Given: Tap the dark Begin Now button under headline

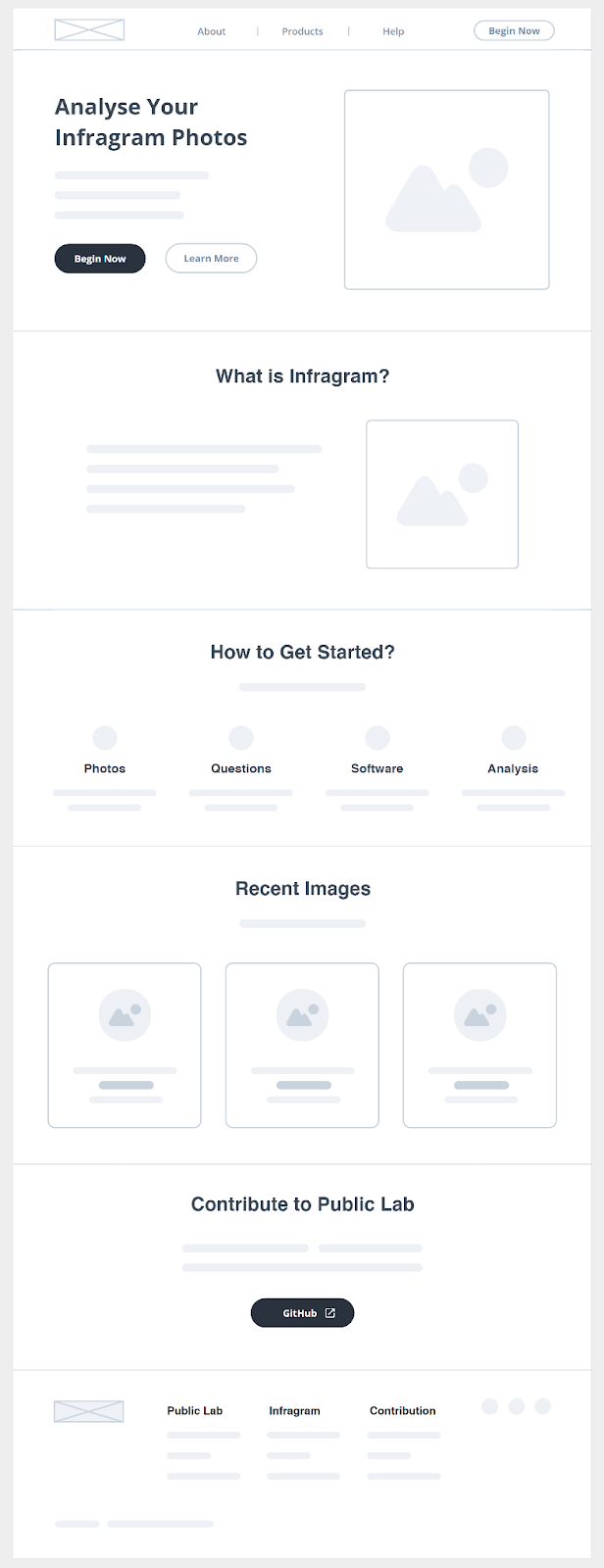Looking at the screenshot, I should point(100,259).
